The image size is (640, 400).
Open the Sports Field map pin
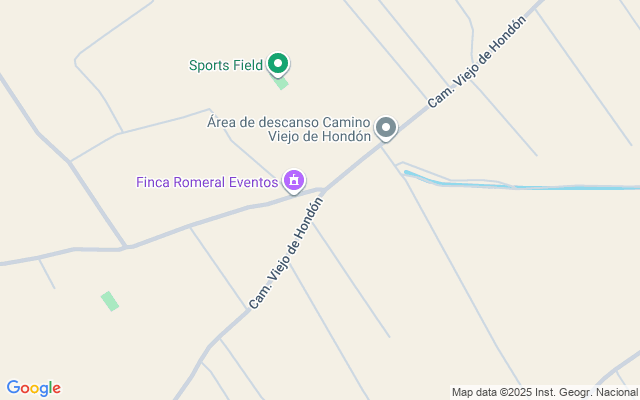click(x=279, y=65)
